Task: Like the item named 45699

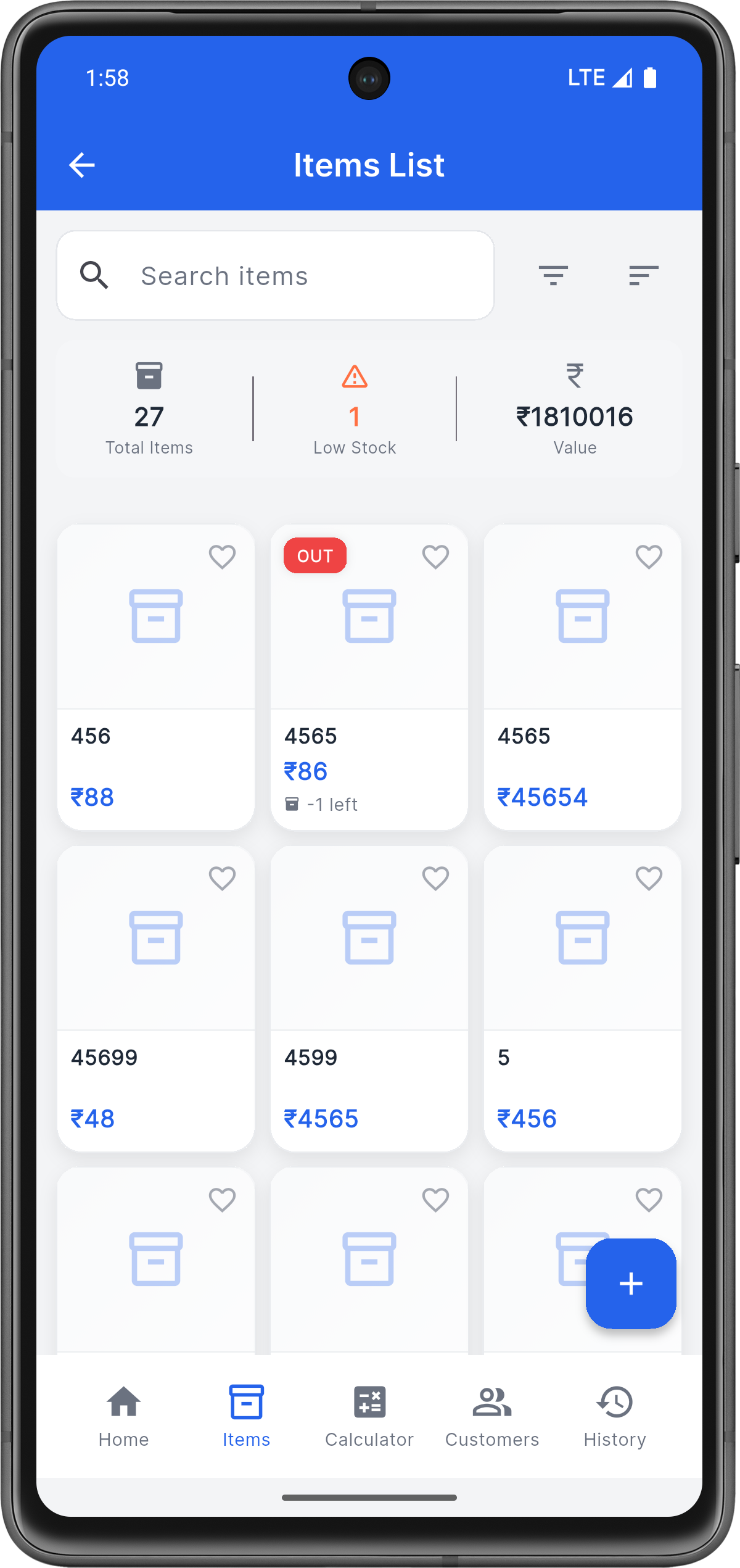Action: point(222,879)
